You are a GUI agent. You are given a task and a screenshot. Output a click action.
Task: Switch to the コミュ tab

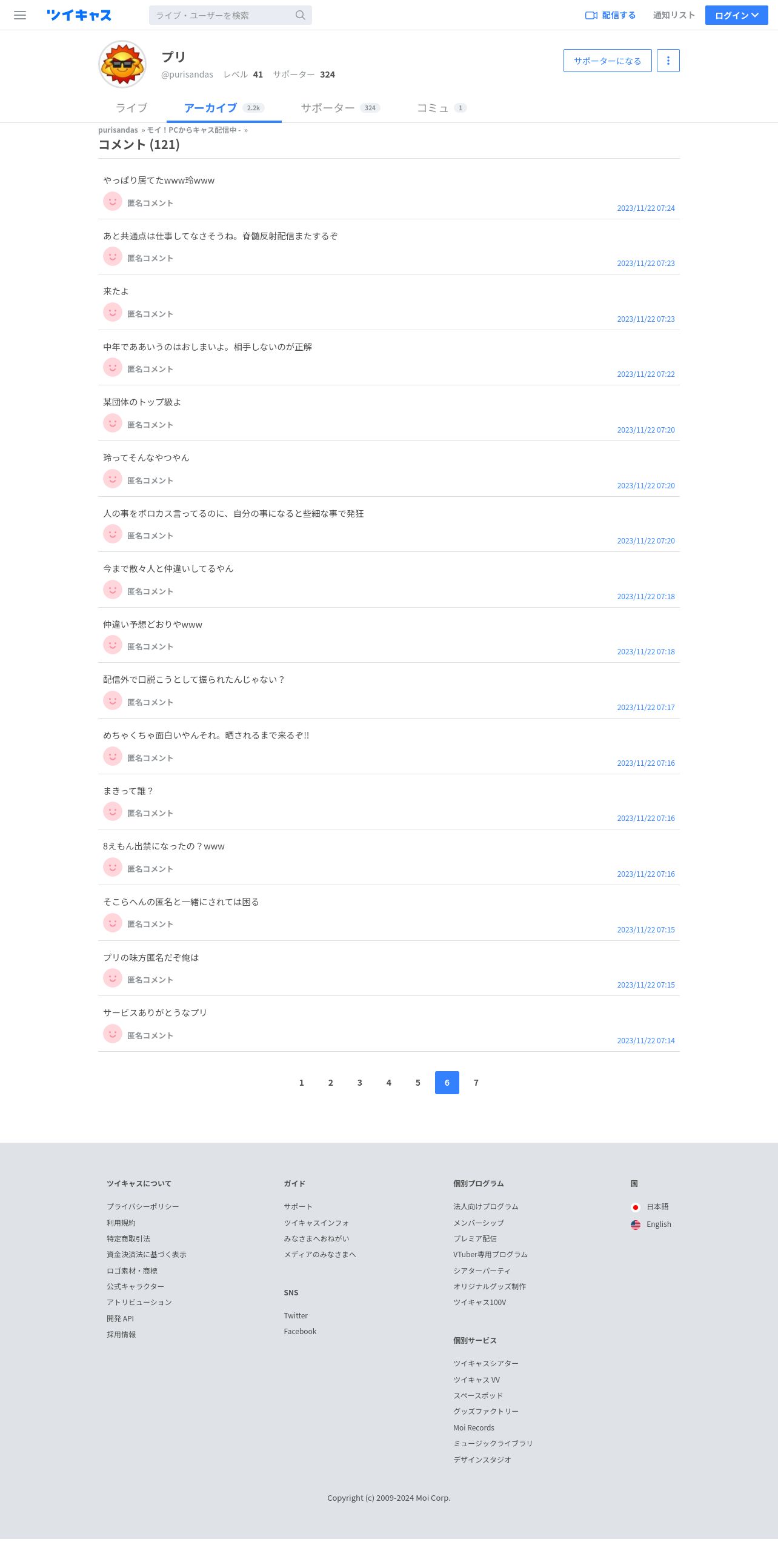coord(441,108)
